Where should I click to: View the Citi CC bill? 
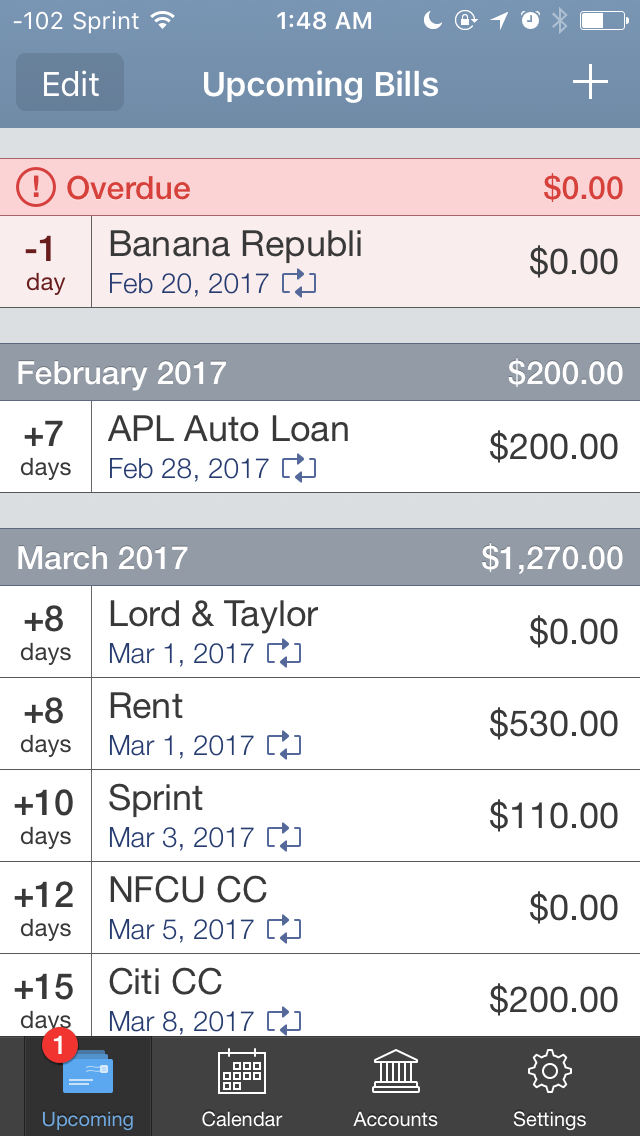(x=320, y=998)
